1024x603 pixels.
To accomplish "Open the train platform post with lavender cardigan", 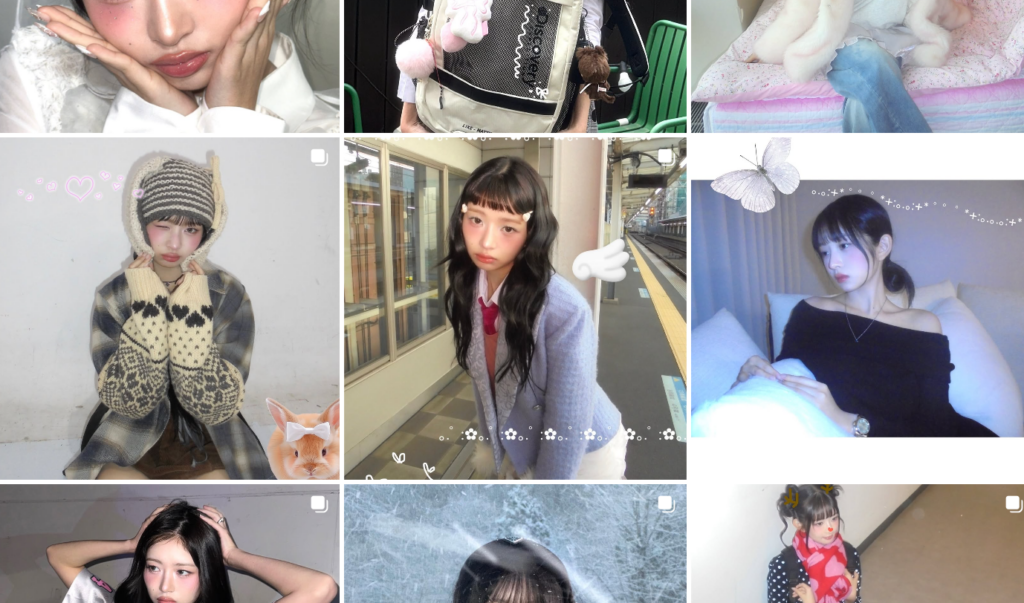I will 515,308.
